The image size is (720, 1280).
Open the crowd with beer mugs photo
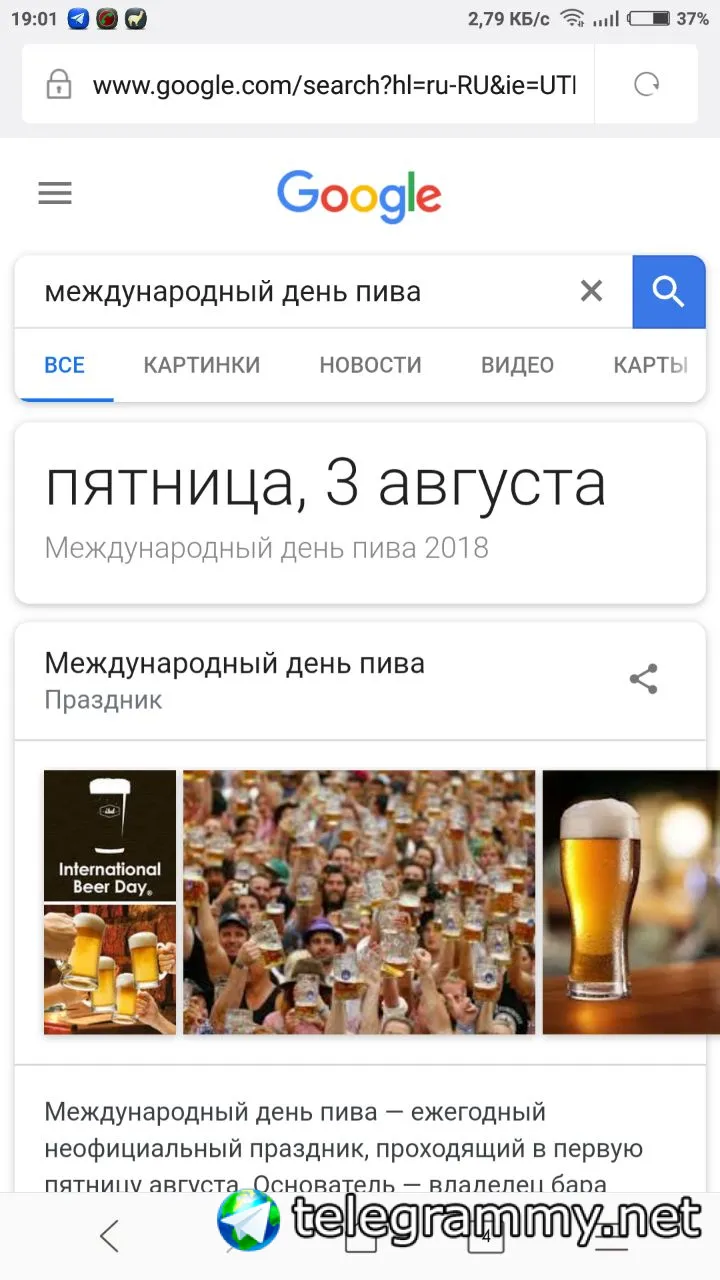[x=359, y=901]
